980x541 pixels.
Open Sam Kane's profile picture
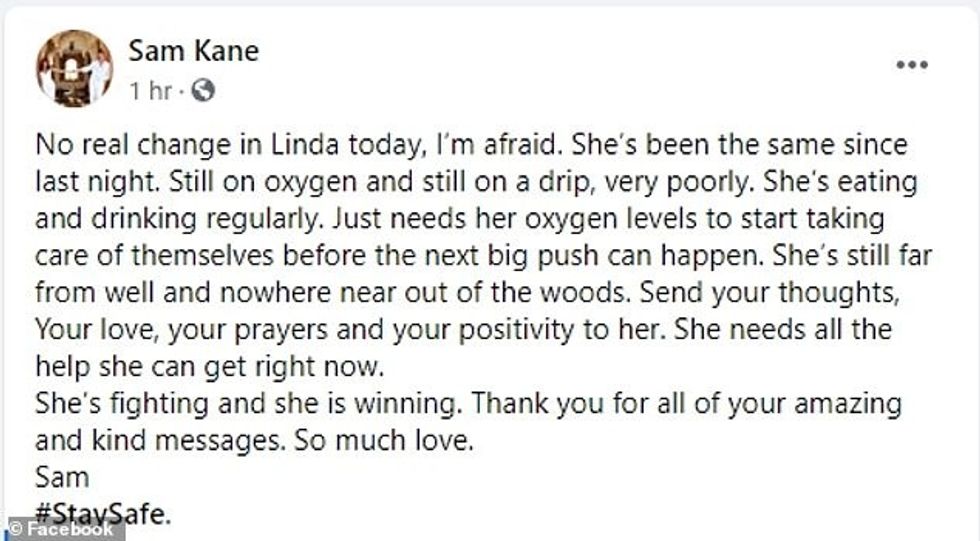coord(75,68)
